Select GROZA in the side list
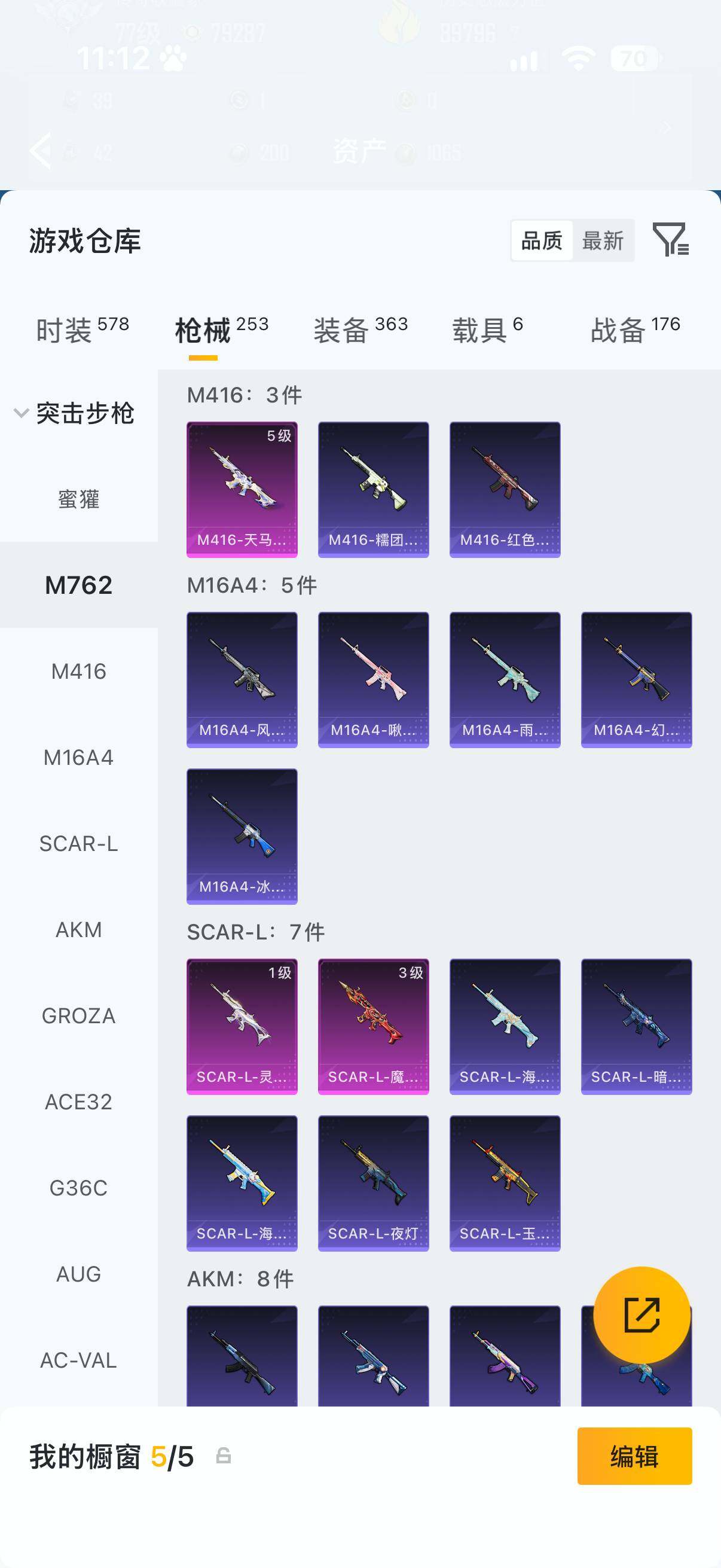The height and width of the screenshot is (1568, 721). click(x=78, y=1015)
